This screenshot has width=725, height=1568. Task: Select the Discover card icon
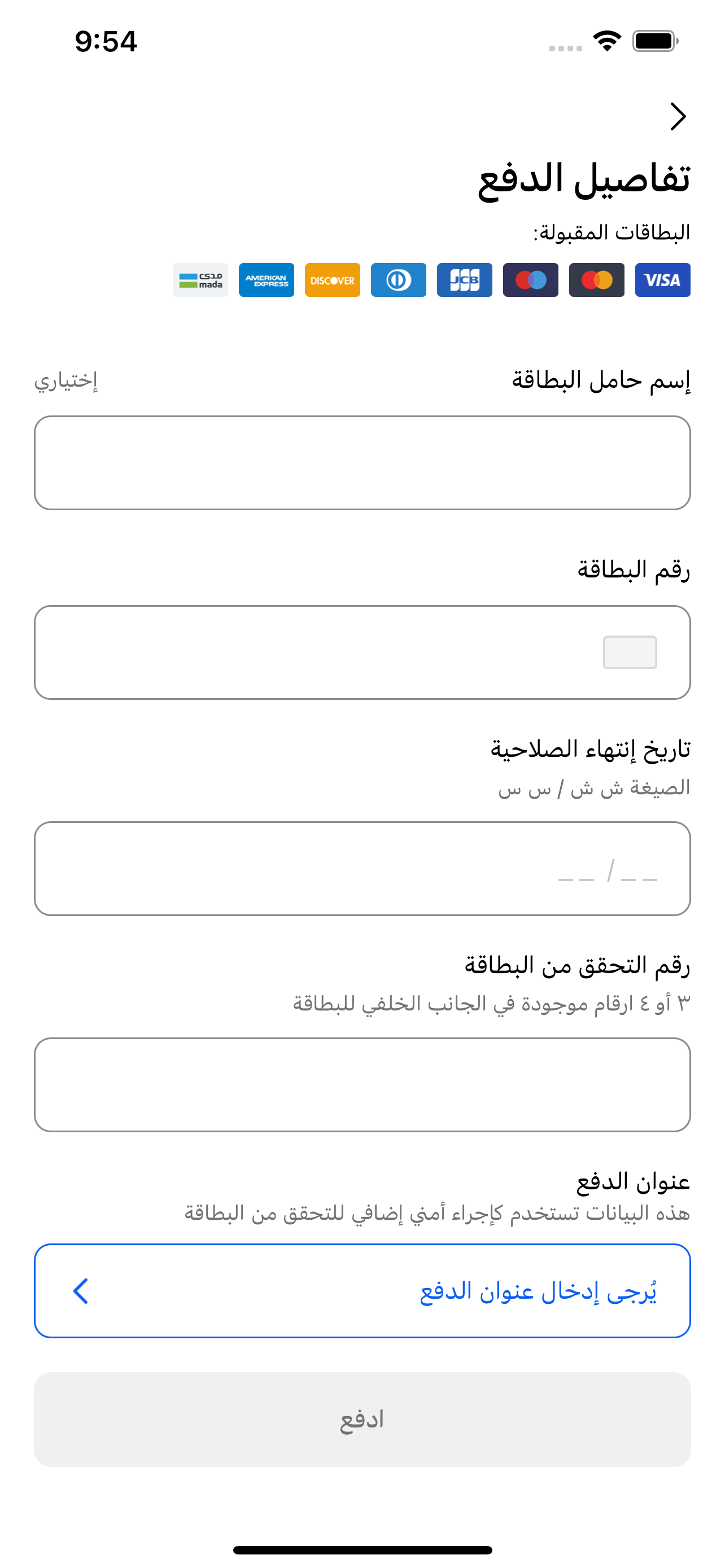point(332,280)
